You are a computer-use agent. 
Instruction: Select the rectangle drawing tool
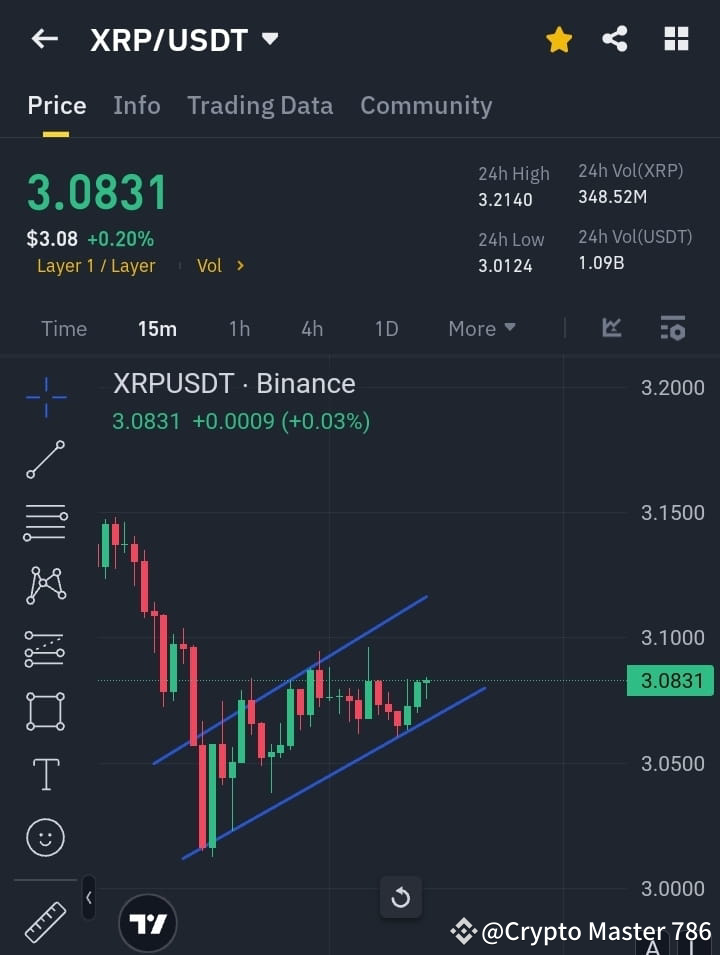coord(45,711)
